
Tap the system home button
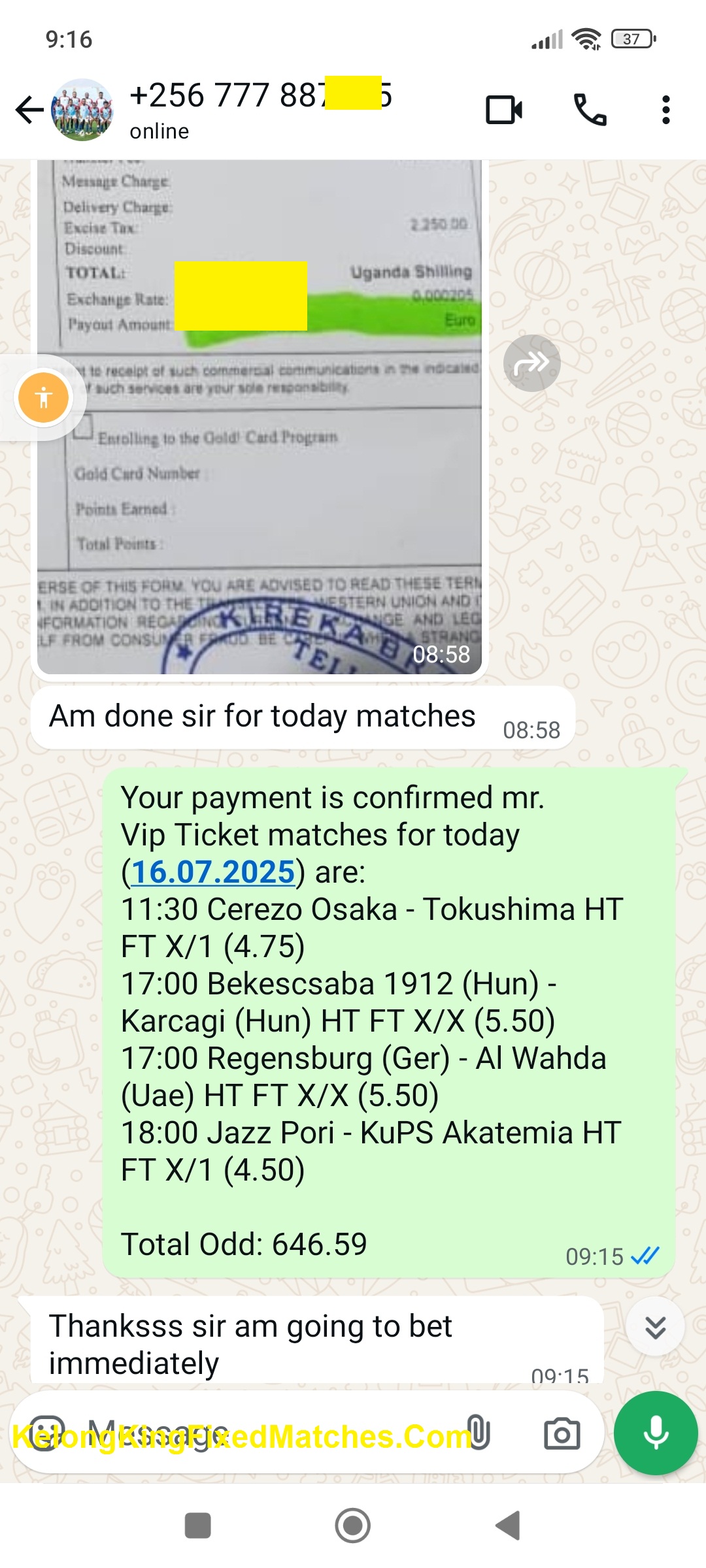click(x=352, y=1526)
